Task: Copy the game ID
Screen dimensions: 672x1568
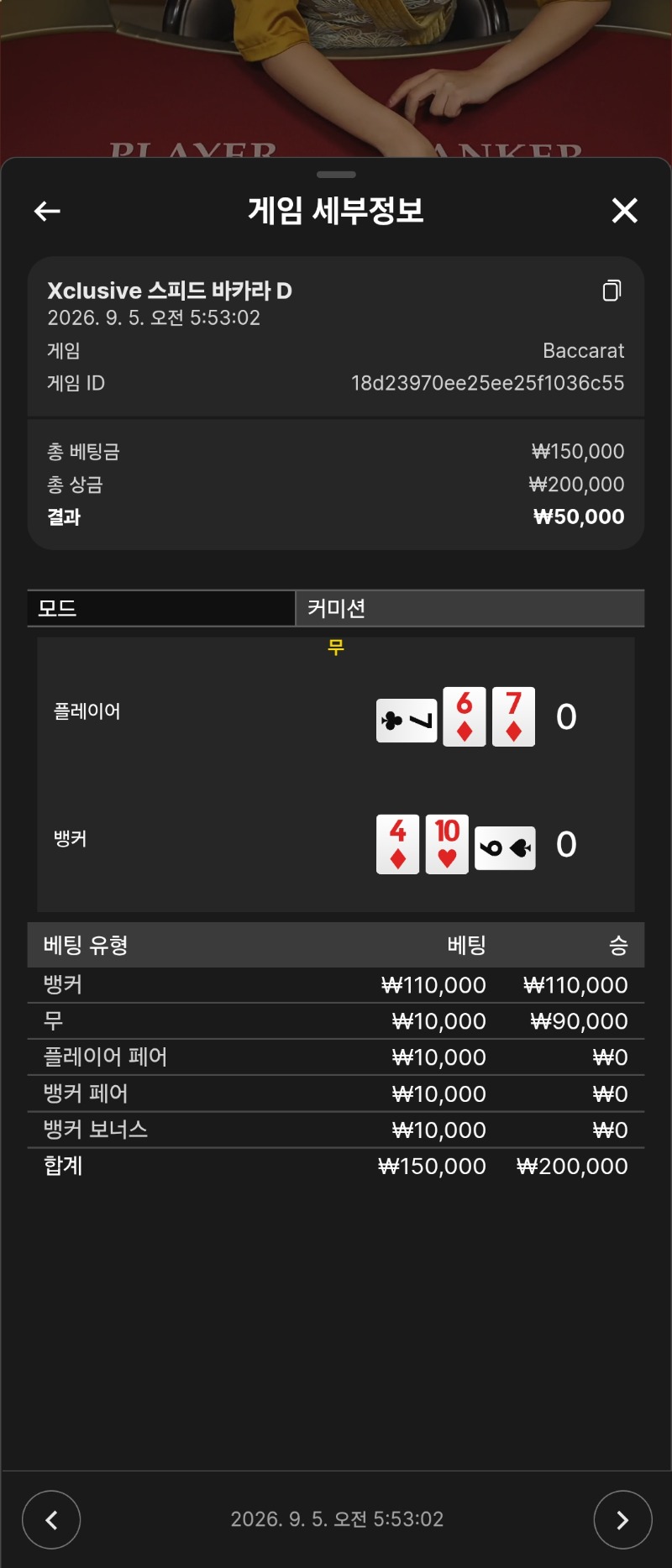Action: click(x=612, y=291)
